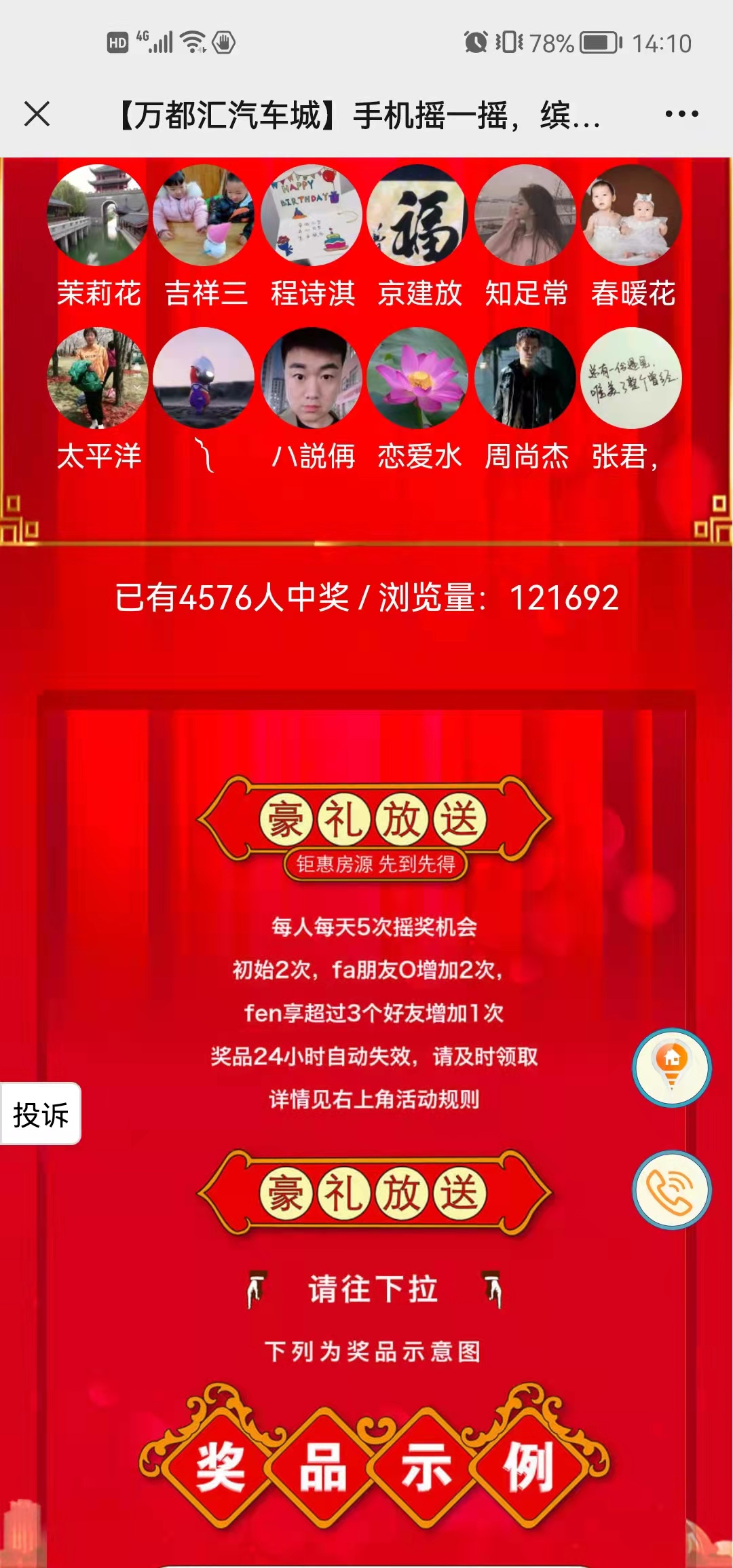The image size is (733, 1568).
Task: Open the house location floating button
Action: pos(671,1068)
